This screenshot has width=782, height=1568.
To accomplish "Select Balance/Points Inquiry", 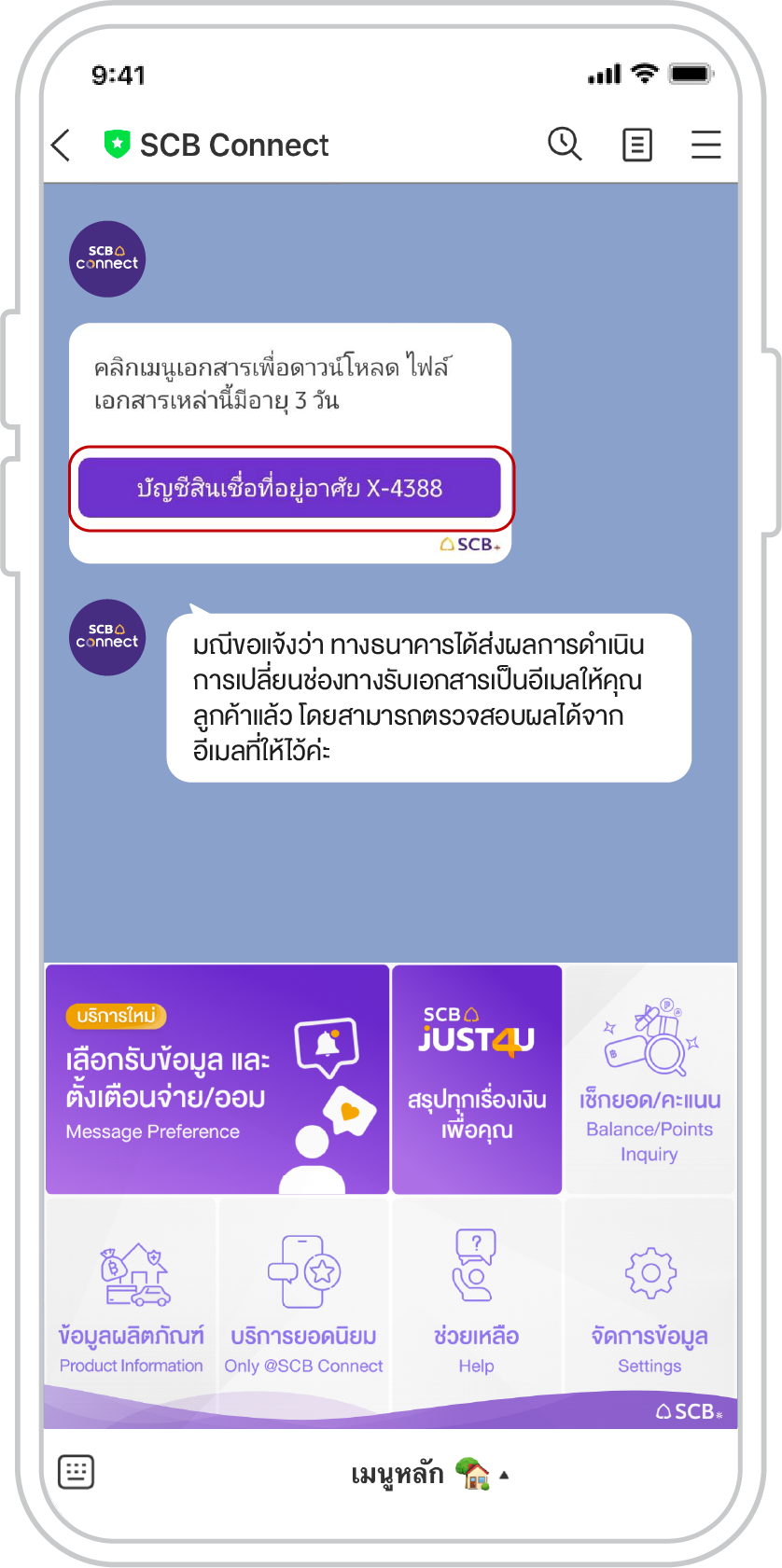I will (649, 1079).
